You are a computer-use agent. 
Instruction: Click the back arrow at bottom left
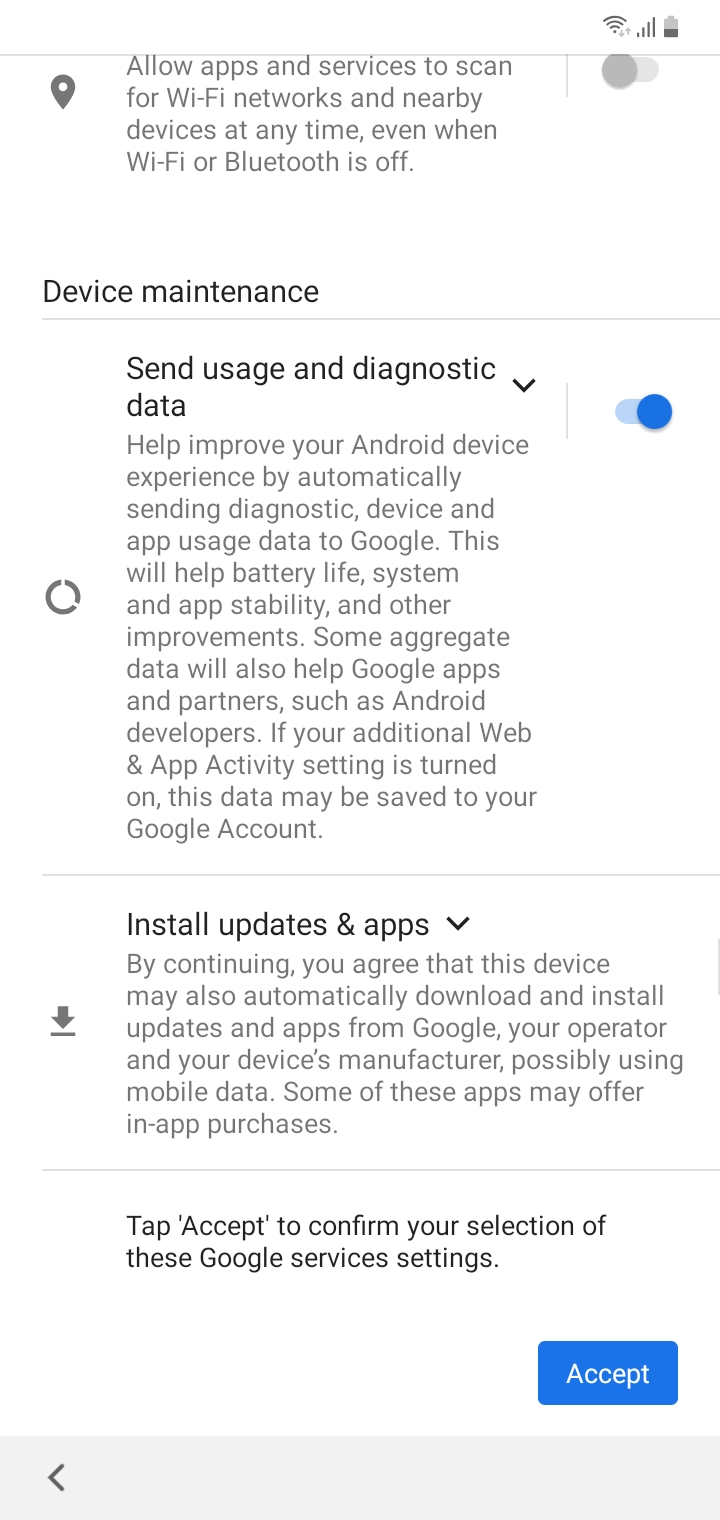pyautogui.click(x=56, y=1477)
